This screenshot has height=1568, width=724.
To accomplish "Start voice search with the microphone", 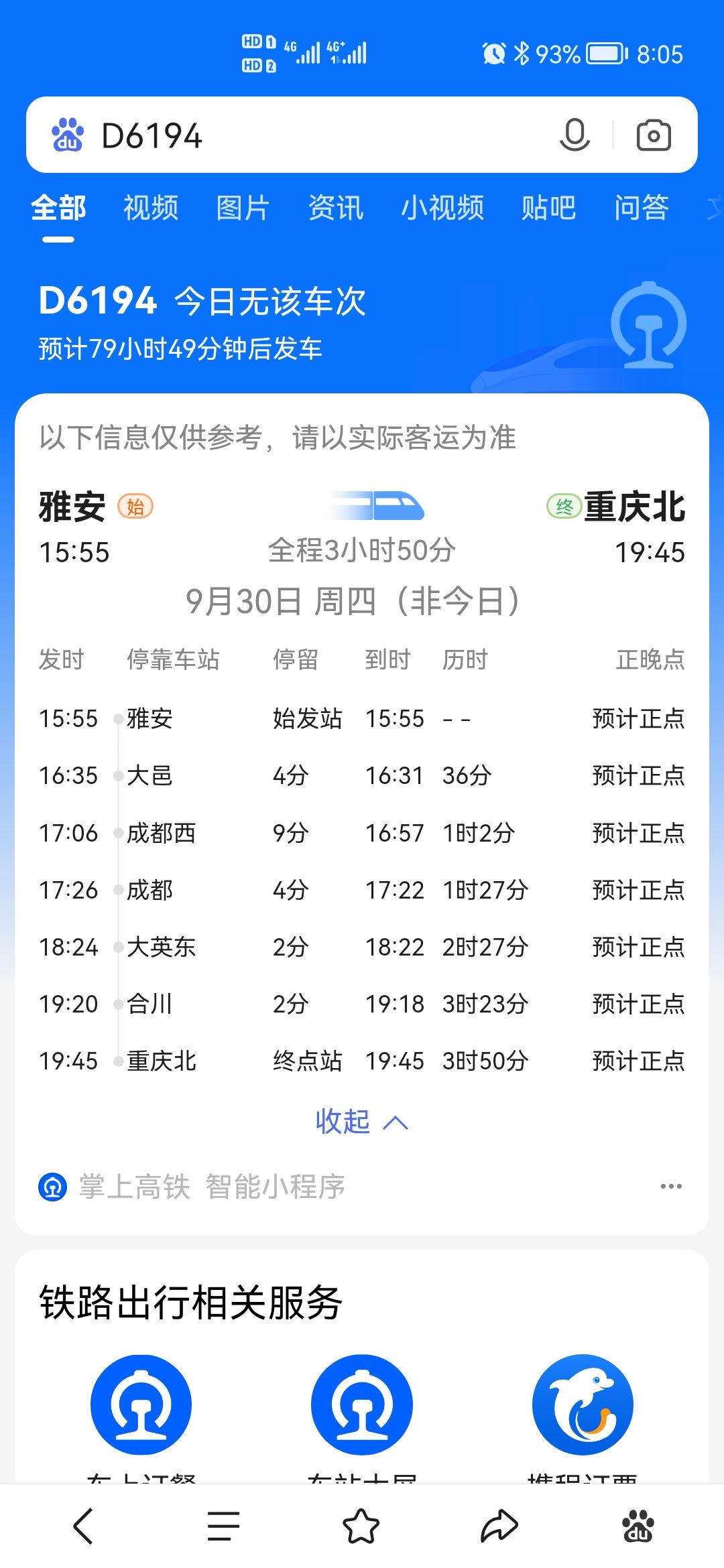I will pos(575,135).
